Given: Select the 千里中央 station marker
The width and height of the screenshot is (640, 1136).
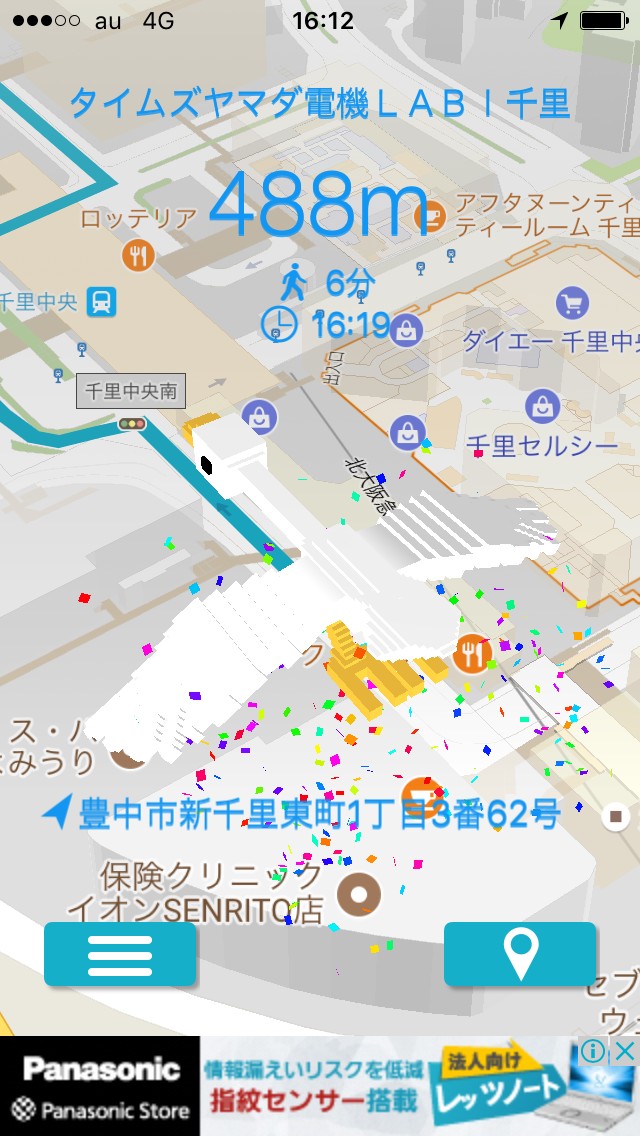Looking at the screenshot, I should (101, 300).
